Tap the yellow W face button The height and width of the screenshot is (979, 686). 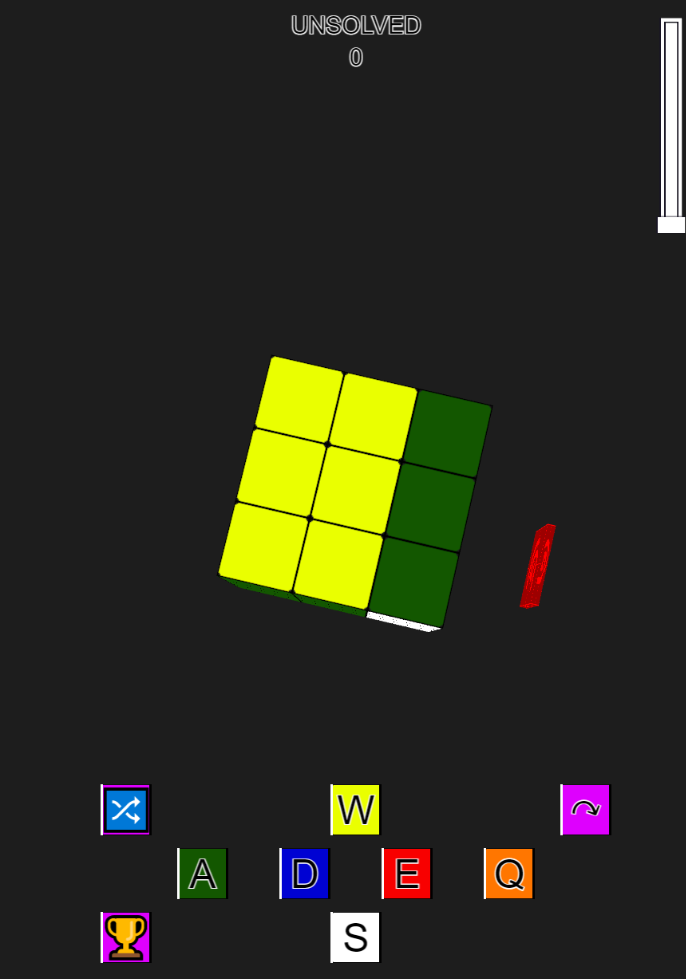point(356,810)
